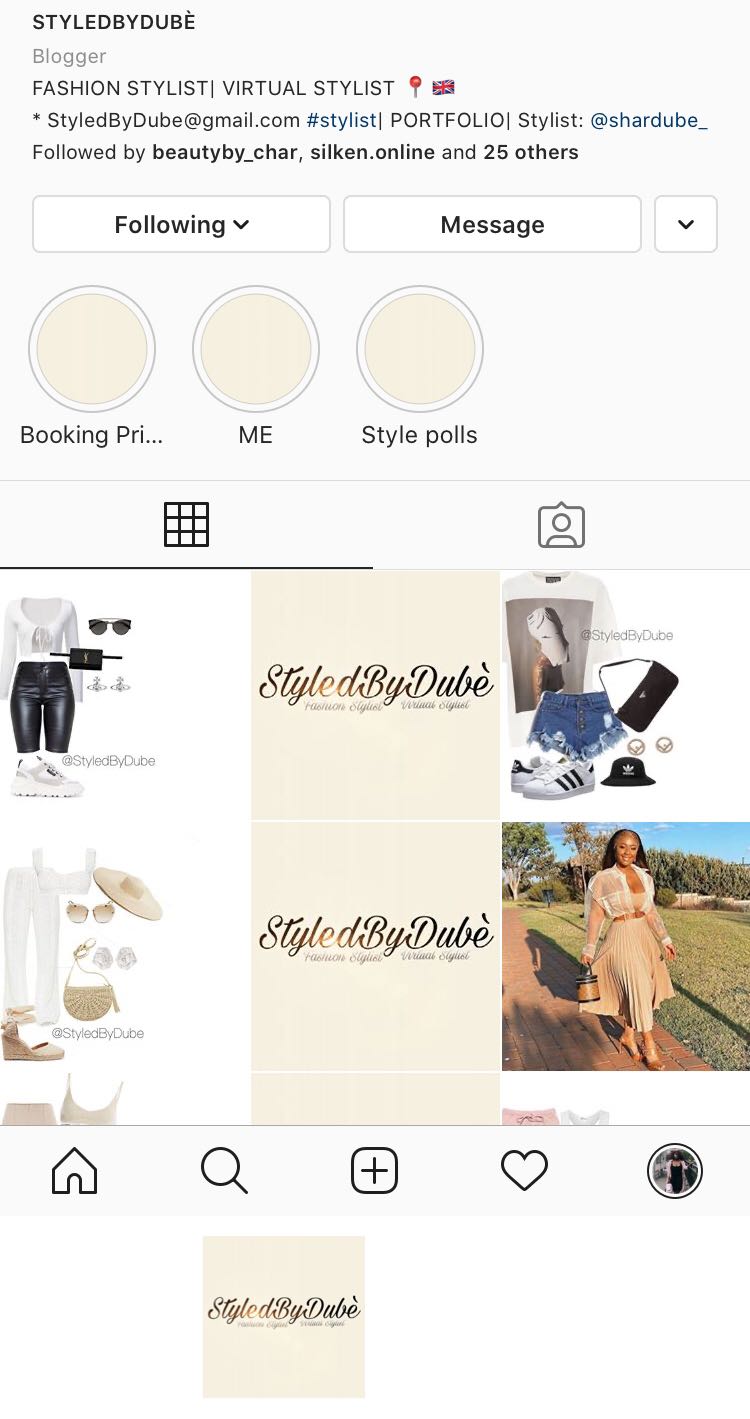View the ME story highlight
The image size is (750, 1419).
pos(255,350)
